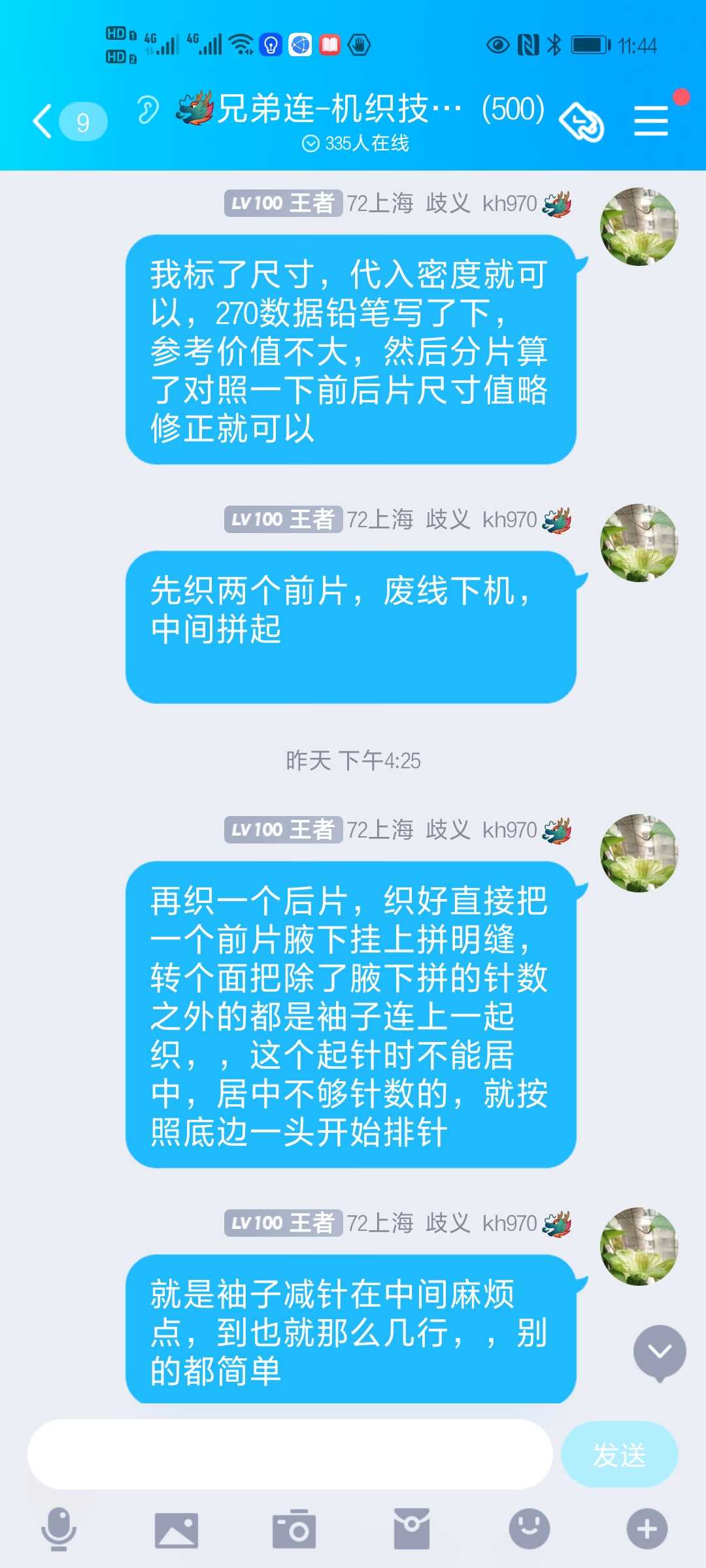Jump to latest messages arrow button
Screen dimensions: 706x1568
coord(659,1352)
